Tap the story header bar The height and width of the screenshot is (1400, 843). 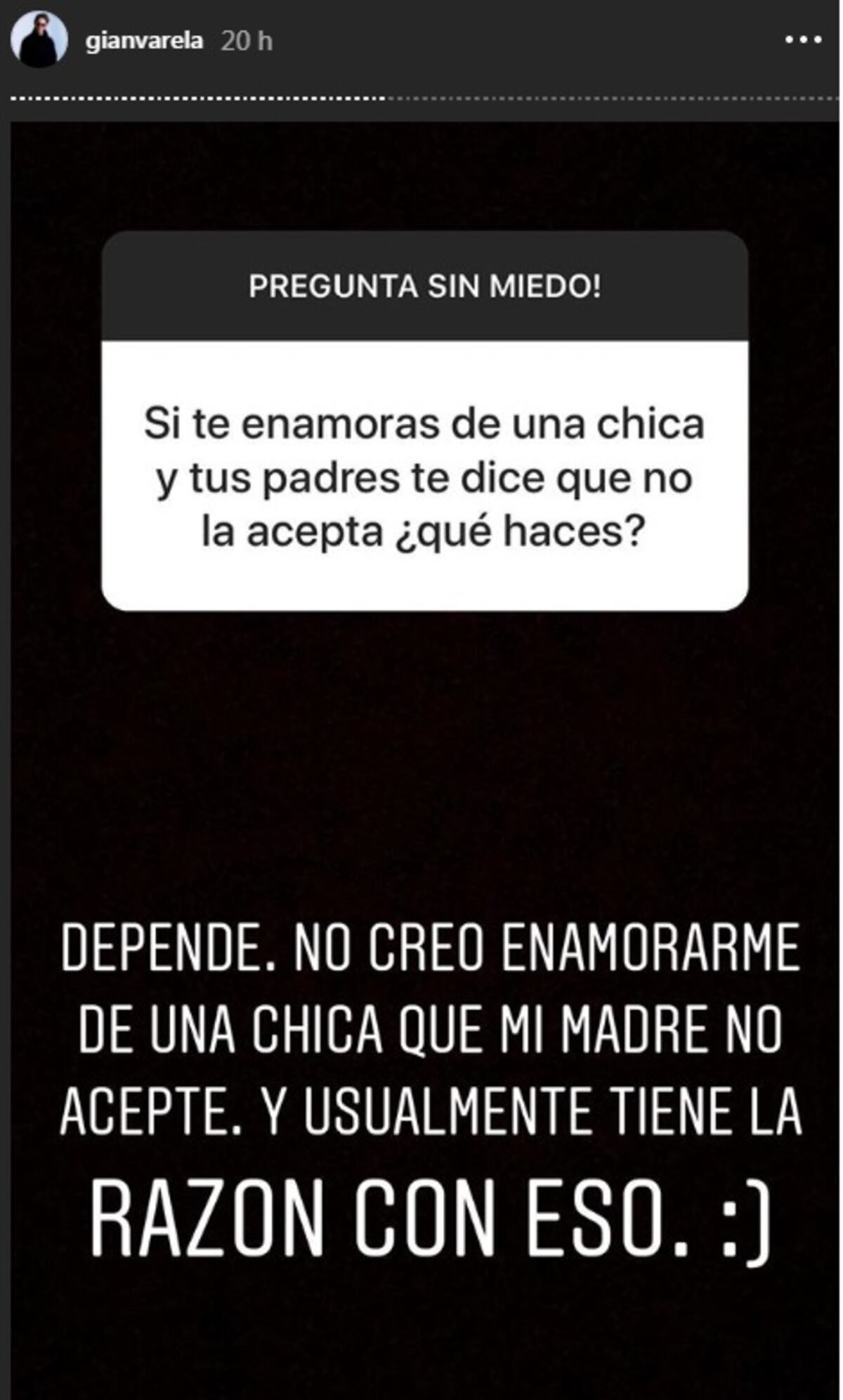[421, 40]
